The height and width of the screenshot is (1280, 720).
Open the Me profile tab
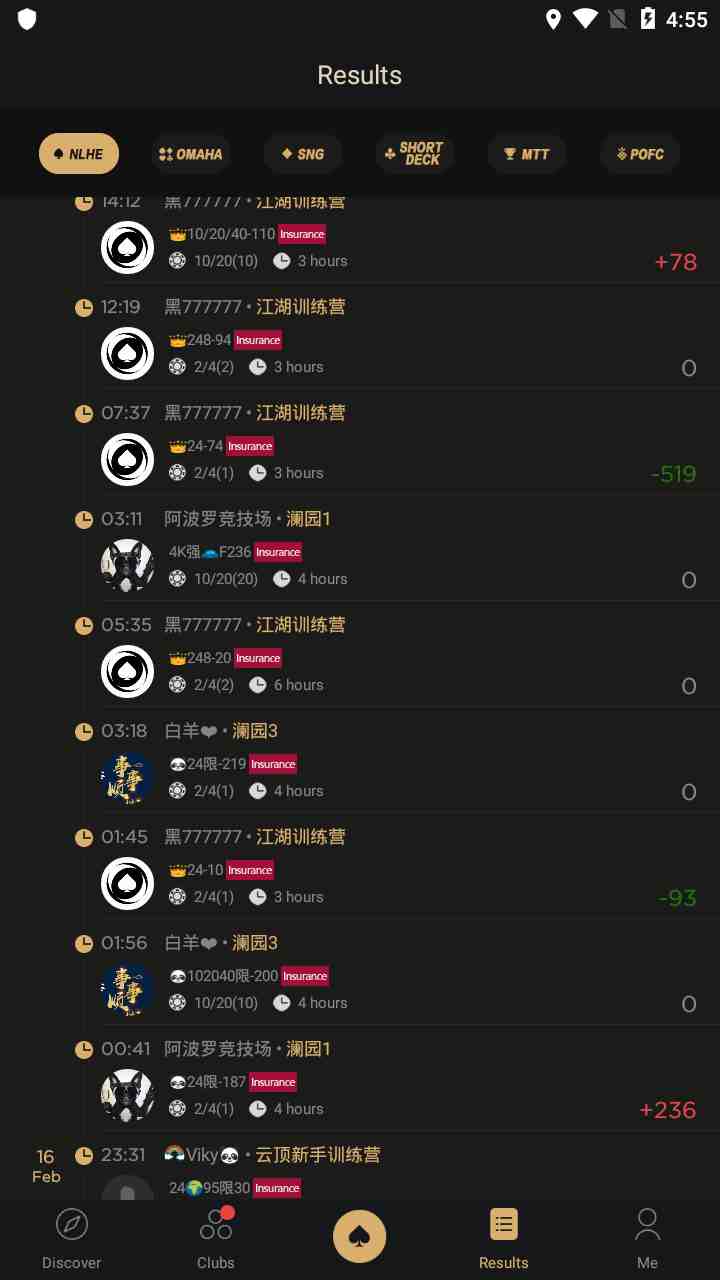[x=647, y=1238]
